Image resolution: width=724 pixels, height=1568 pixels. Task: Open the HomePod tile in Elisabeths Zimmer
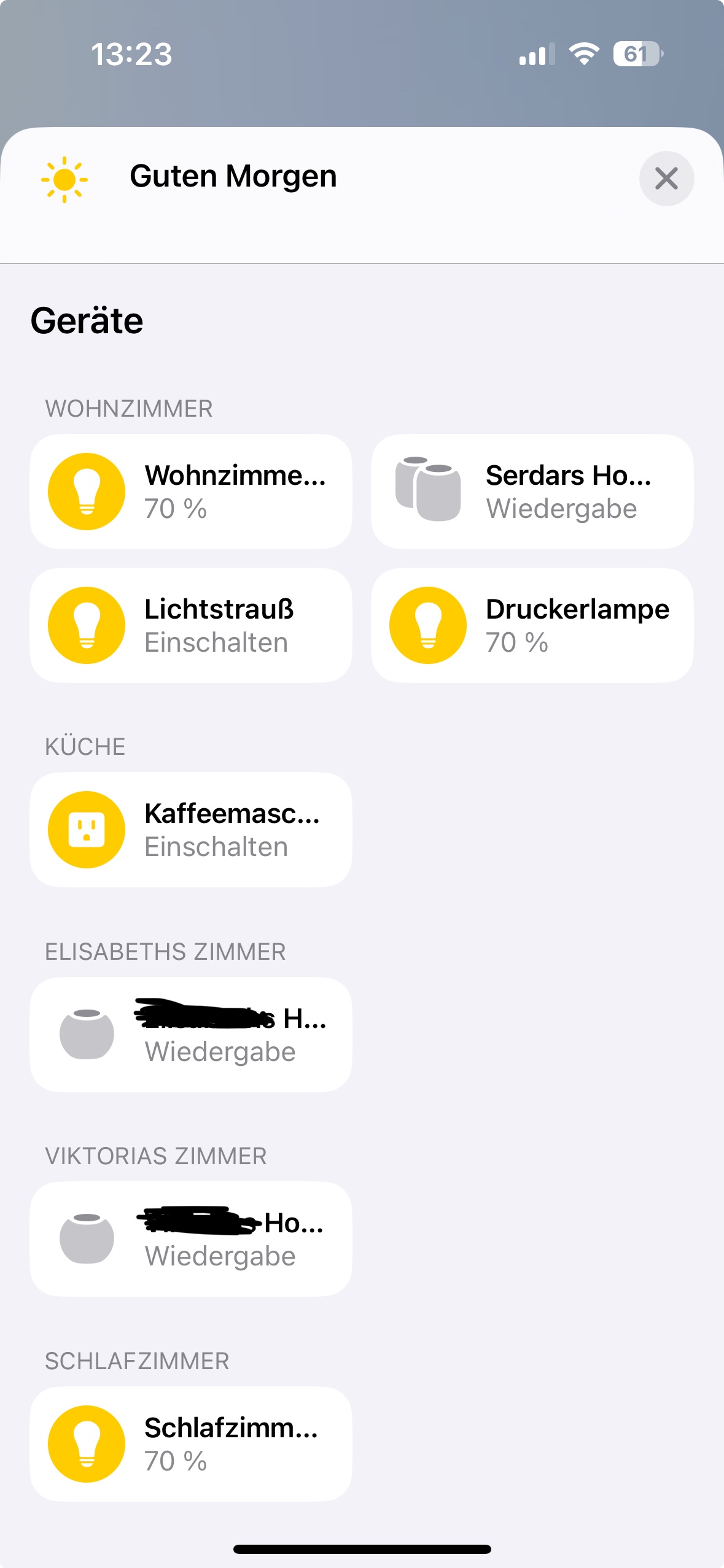point(191,1035)
